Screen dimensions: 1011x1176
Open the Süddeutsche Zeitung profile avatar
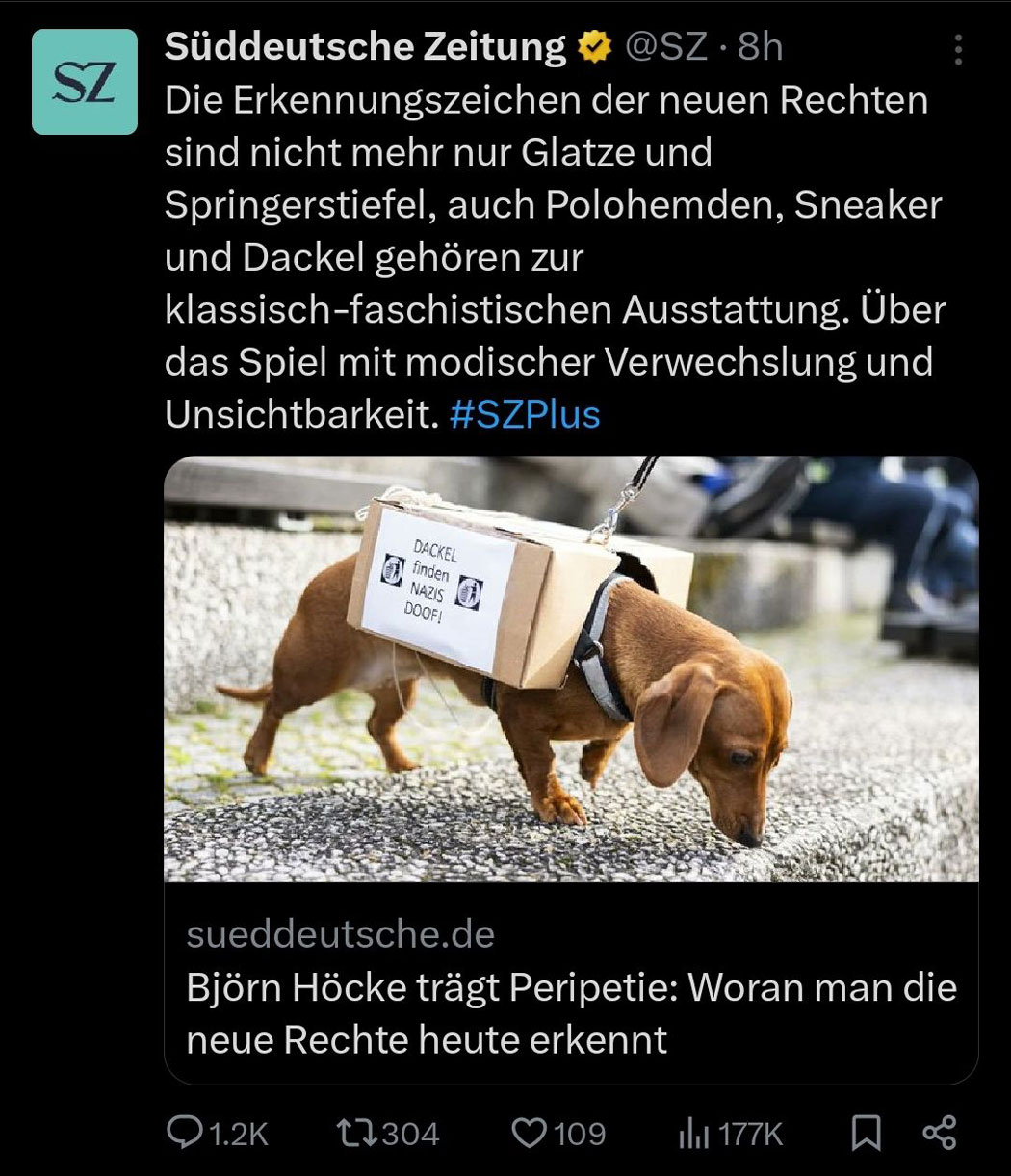click(85, 82)
